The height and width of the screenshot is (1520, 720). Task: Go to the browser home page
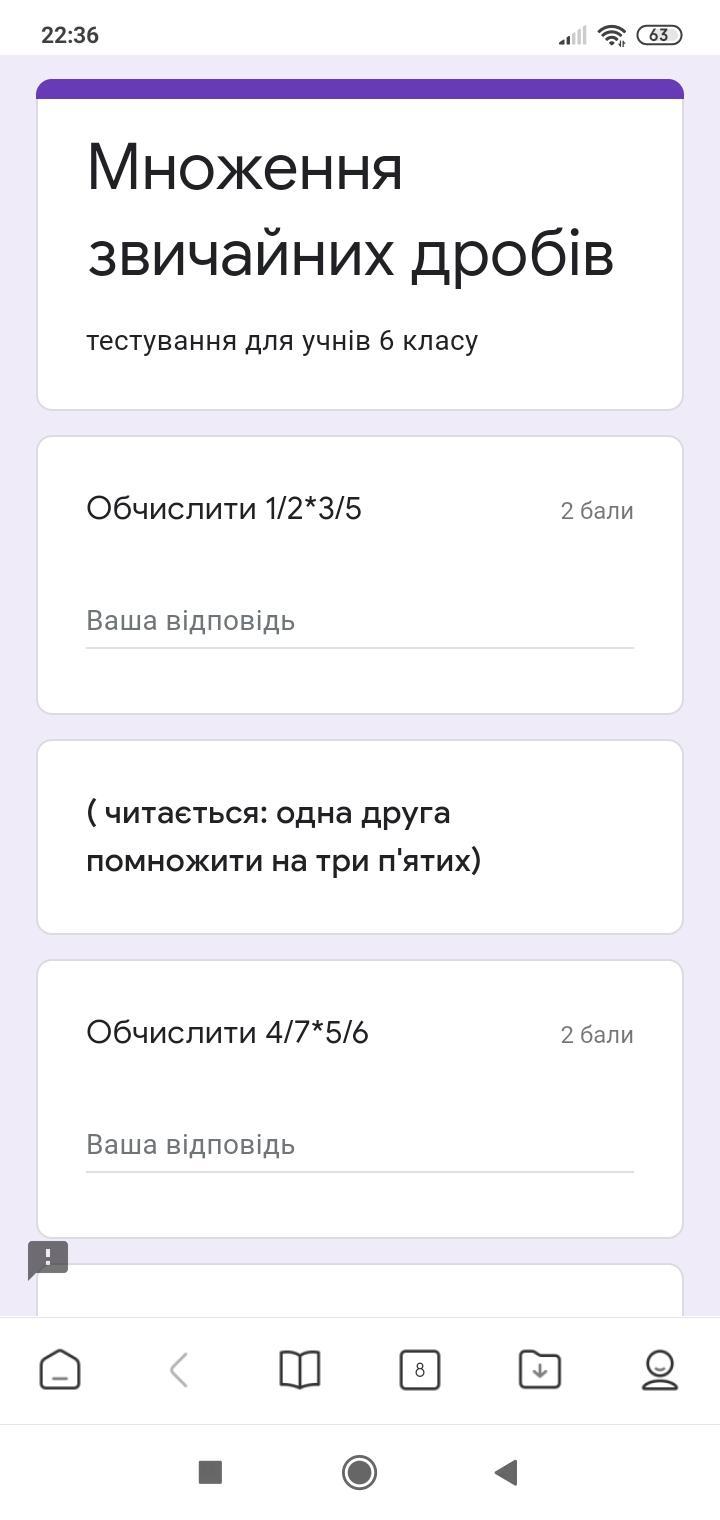pos(60,1369)
